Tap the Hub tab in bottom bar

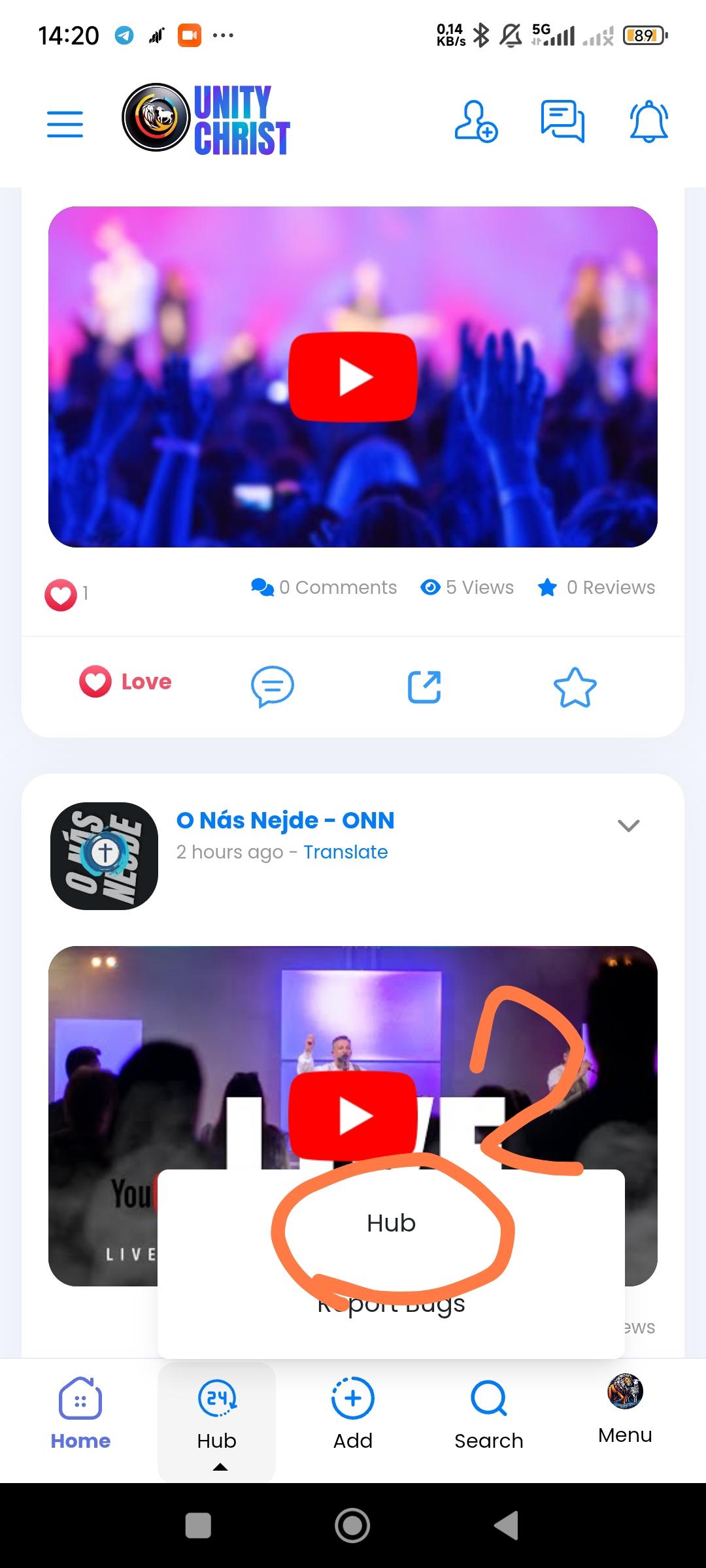pyautogui.click(x=217, y=1414)
